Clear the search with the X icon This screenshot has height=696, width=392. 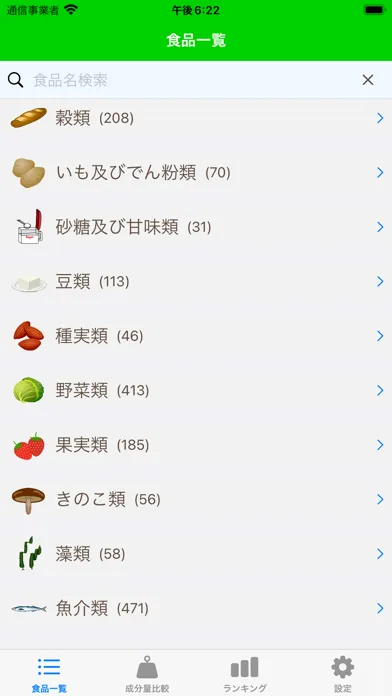368,80
